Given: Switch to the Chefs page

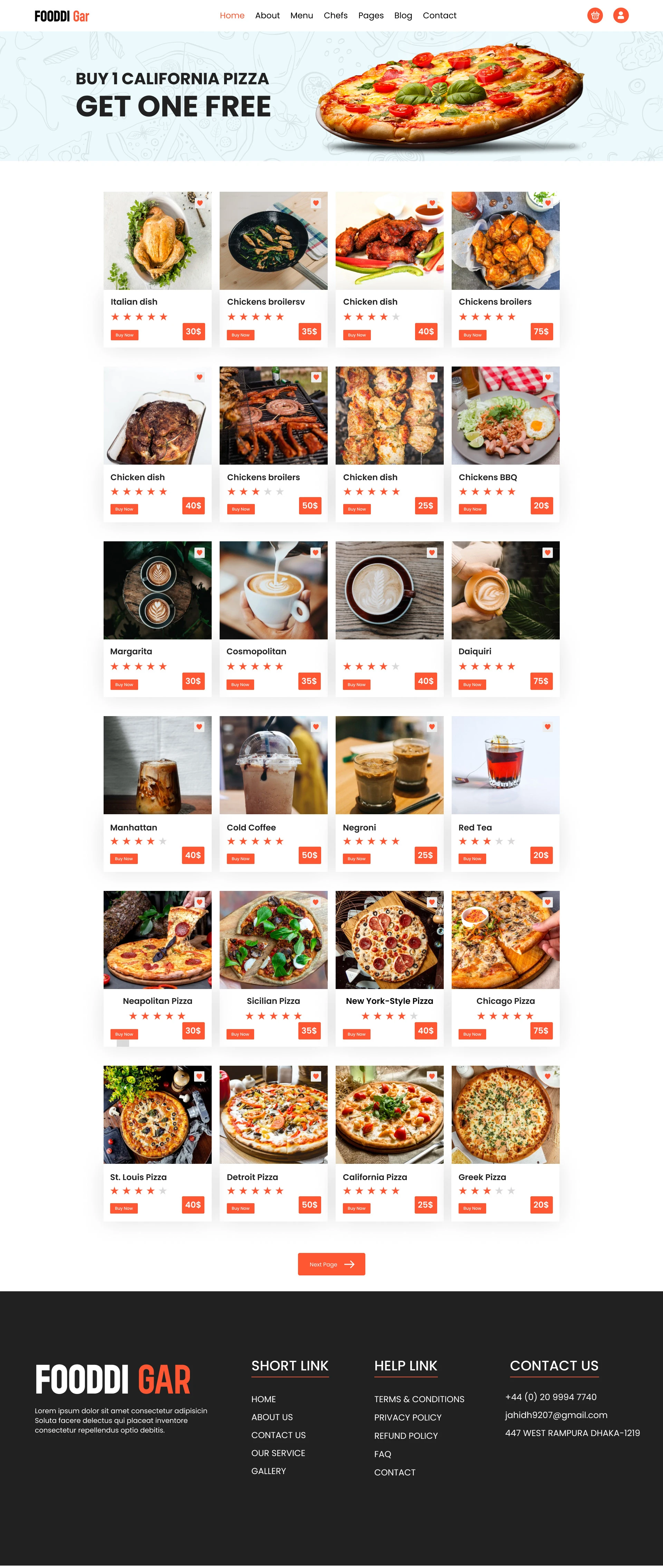Looking at the screenshot, I should 335,16.
